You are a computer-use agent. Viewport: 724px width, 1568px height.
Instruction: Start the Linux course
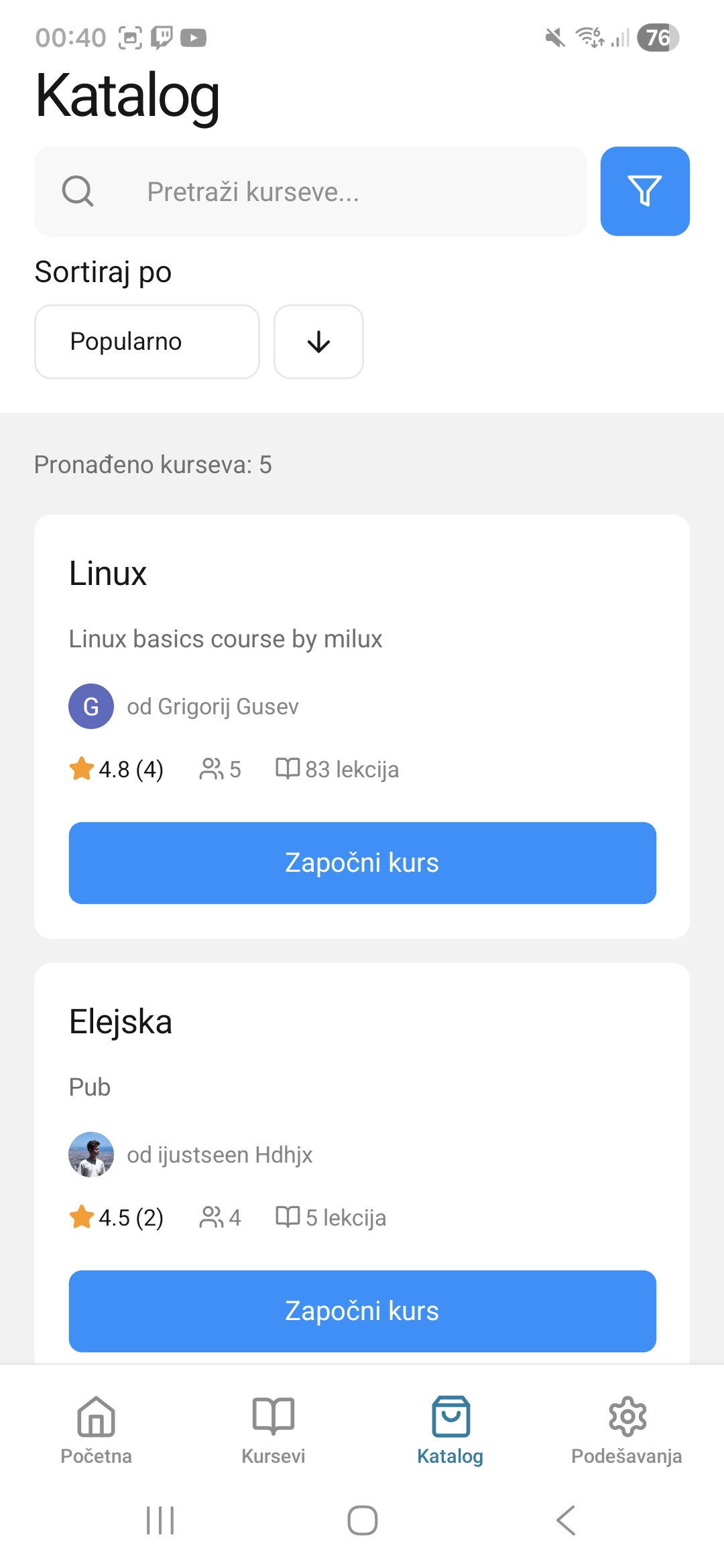(362, 862)
